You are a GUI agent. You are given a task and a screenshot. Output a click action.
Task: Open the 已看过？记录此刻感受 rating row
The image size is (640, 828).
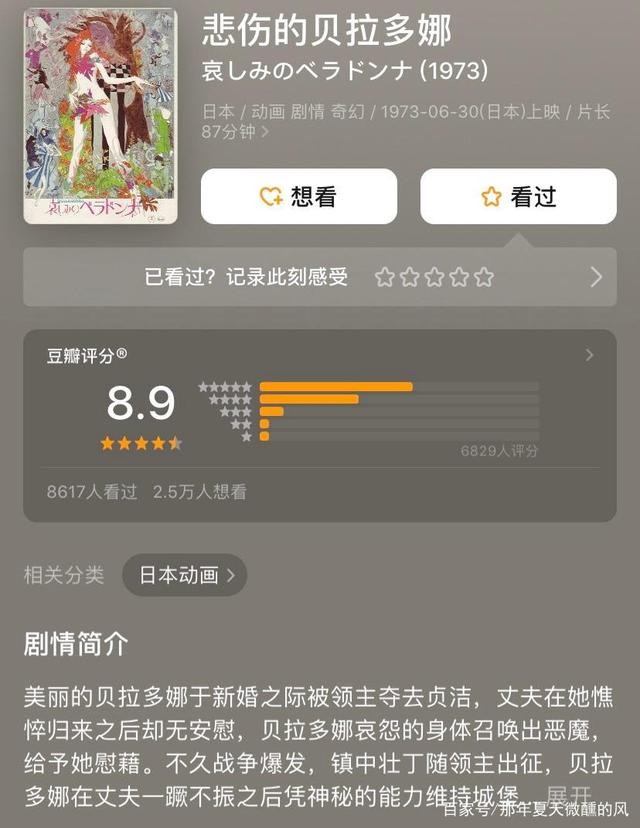click(320, 277)
